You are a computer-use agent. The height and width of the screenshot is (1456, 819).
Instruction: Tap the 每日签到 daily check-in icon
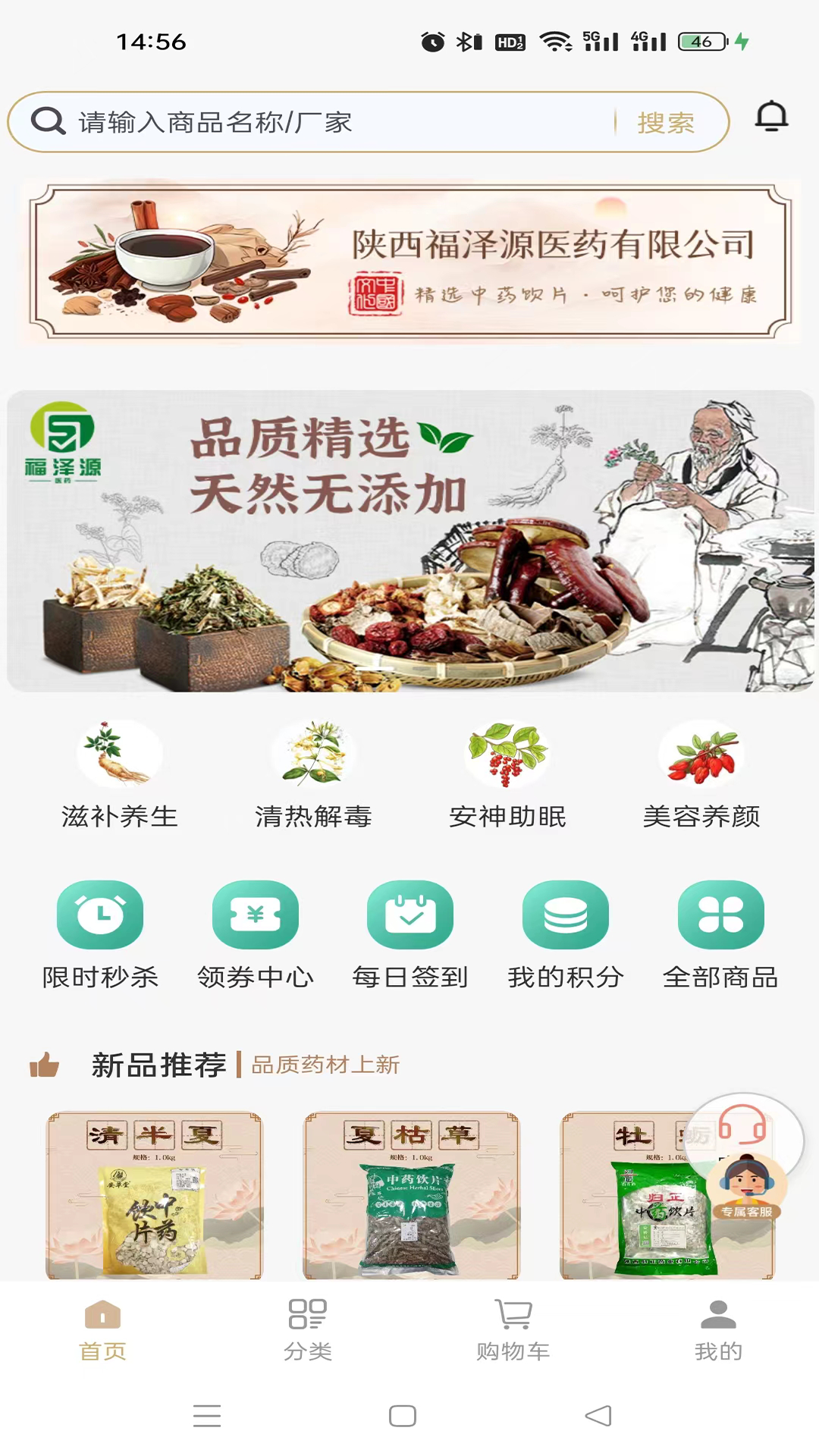[410, 915]
